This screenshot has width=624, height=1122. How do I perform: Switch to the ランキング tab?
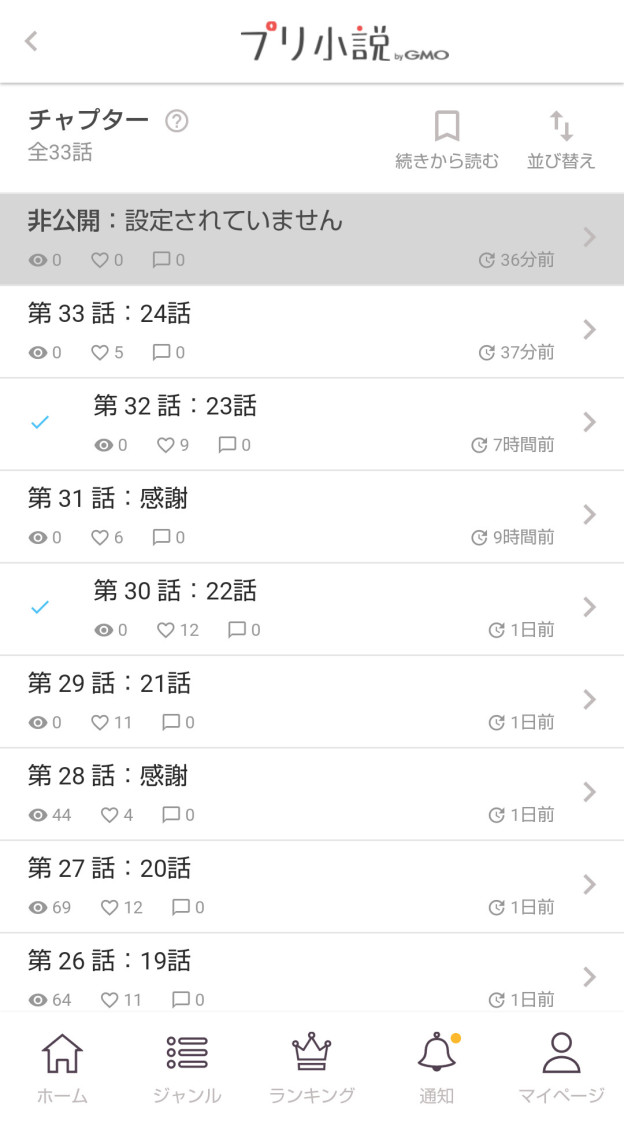click(312, 1068)
